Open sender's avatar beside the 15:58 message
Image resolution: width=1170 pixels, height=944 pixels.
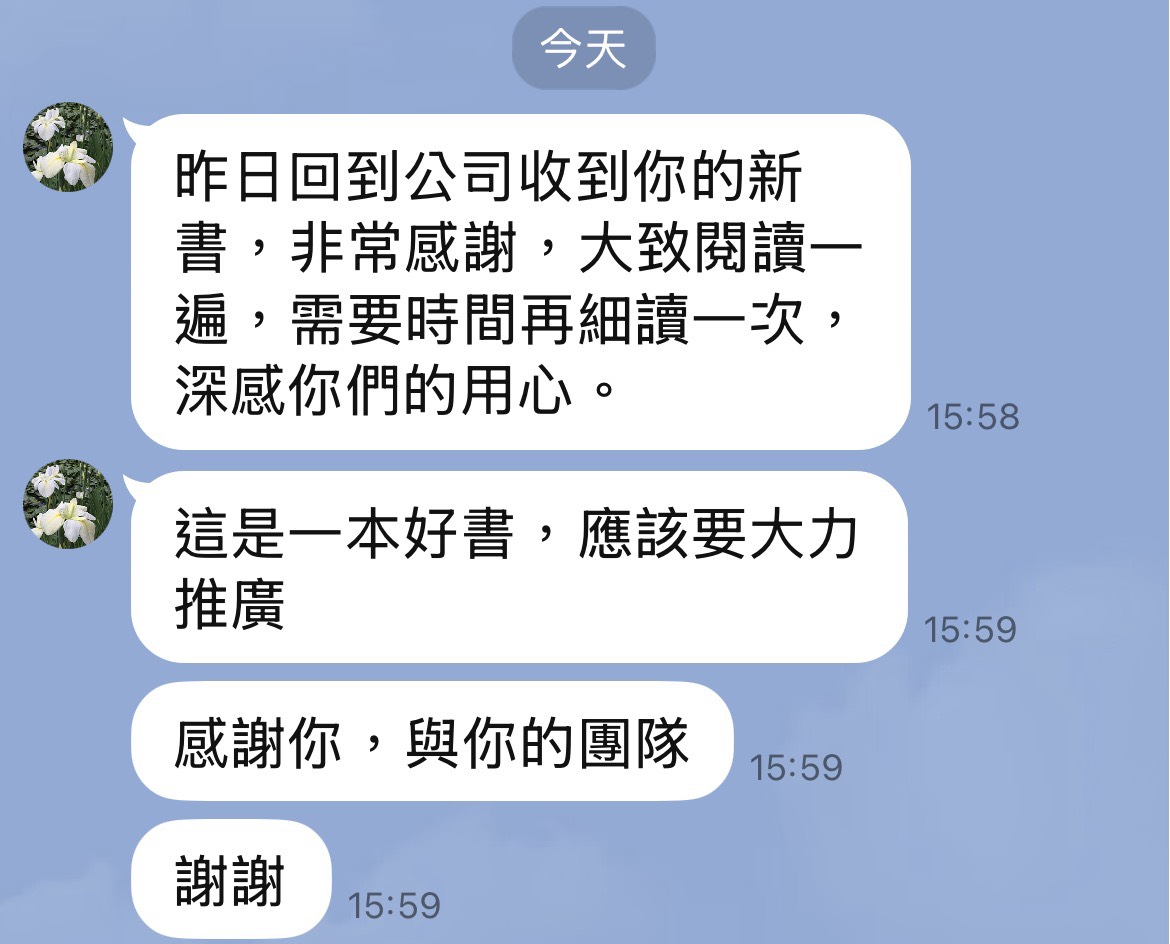tap(68, 147)
